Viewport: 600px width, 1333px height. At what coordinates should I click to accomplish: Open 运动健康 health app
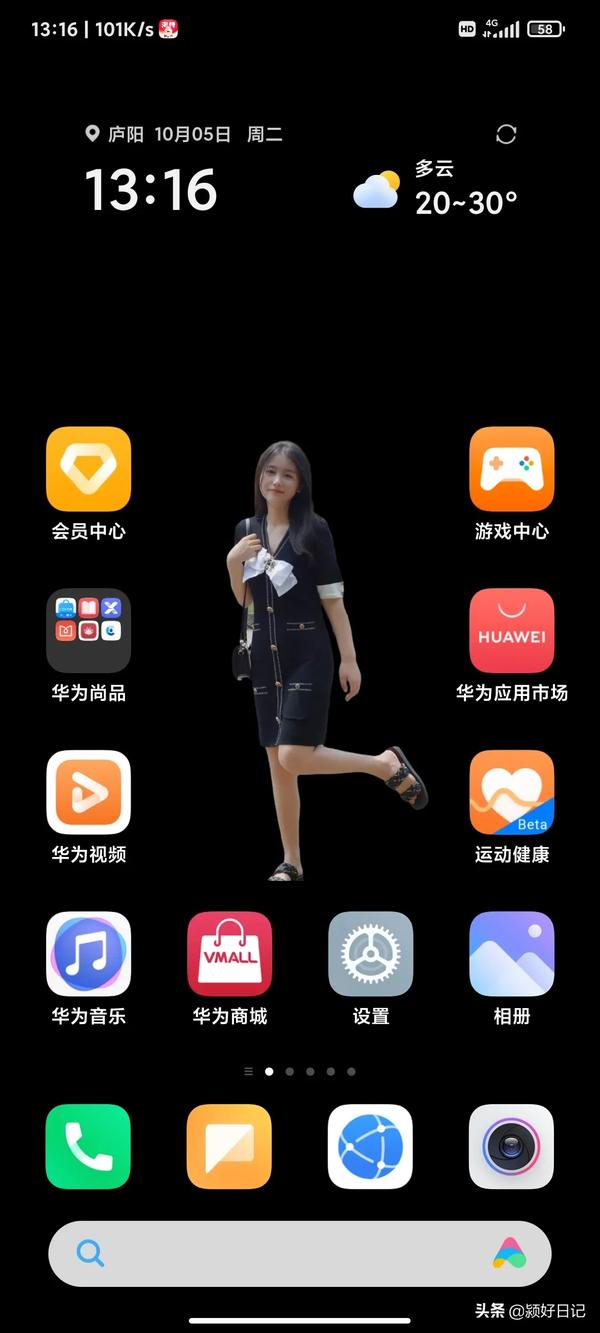tap(511, 792)
